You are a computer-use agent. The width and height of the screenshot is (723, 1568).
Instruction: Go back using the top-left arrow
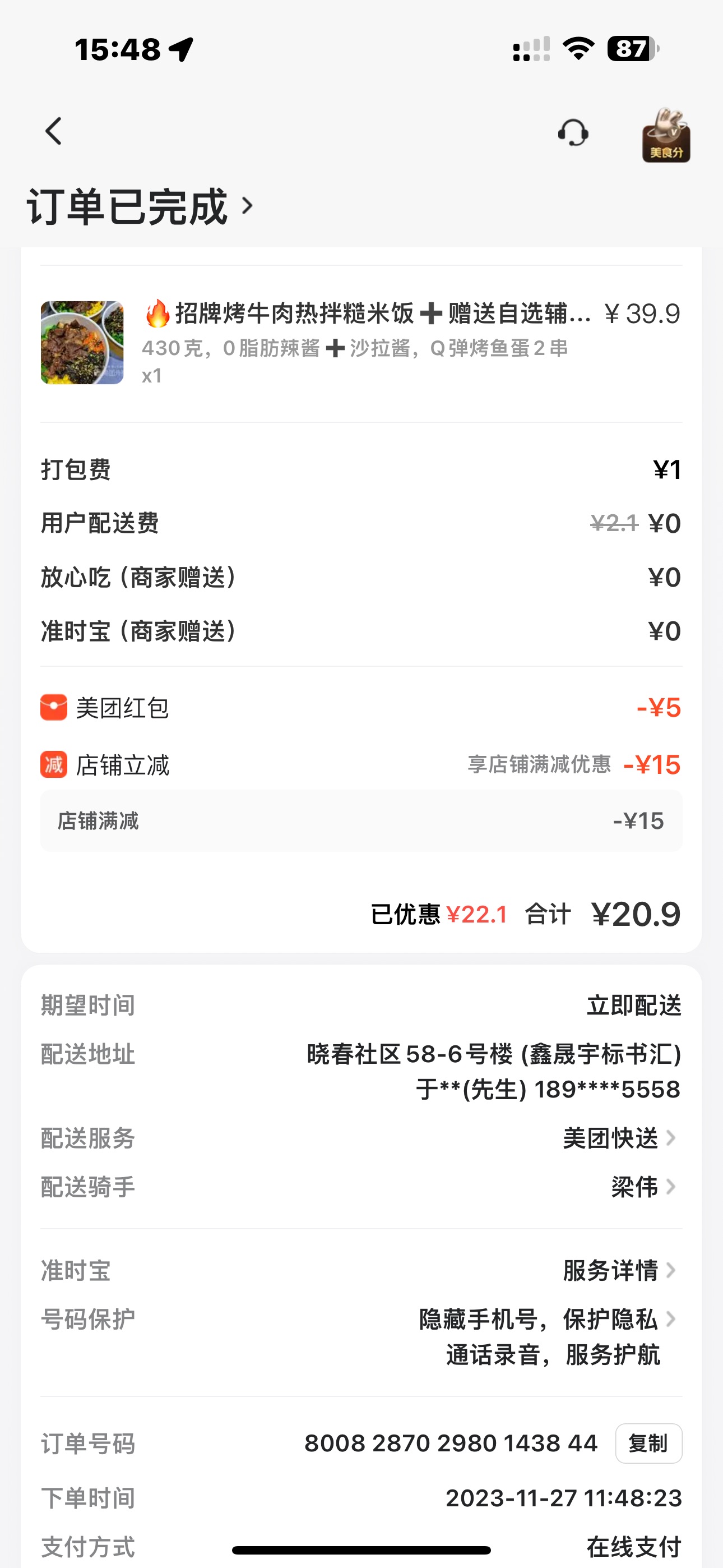coord(54,131)
